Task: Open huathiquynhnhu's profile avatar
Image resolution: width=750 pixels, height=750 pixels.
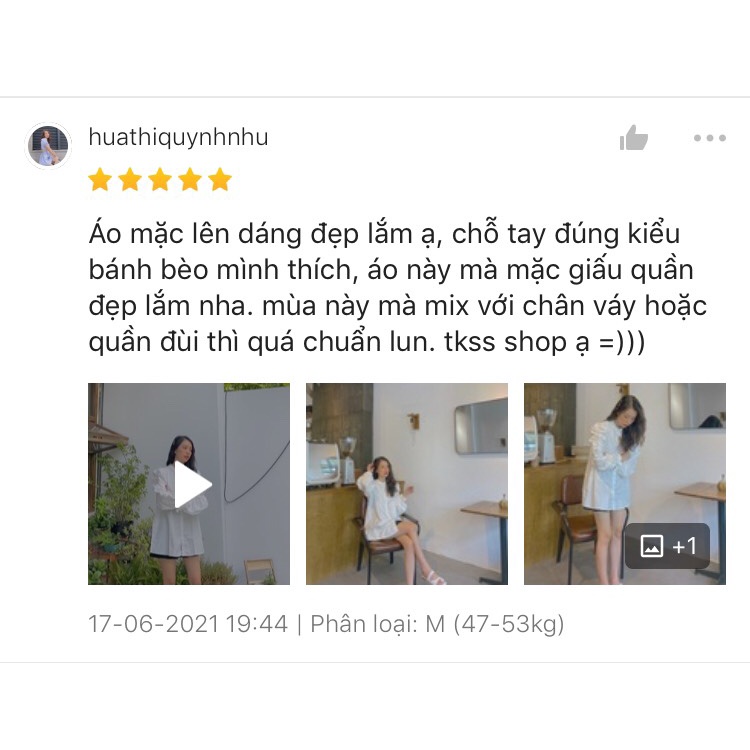Action: pyautogui.click(x=47, y=147)
